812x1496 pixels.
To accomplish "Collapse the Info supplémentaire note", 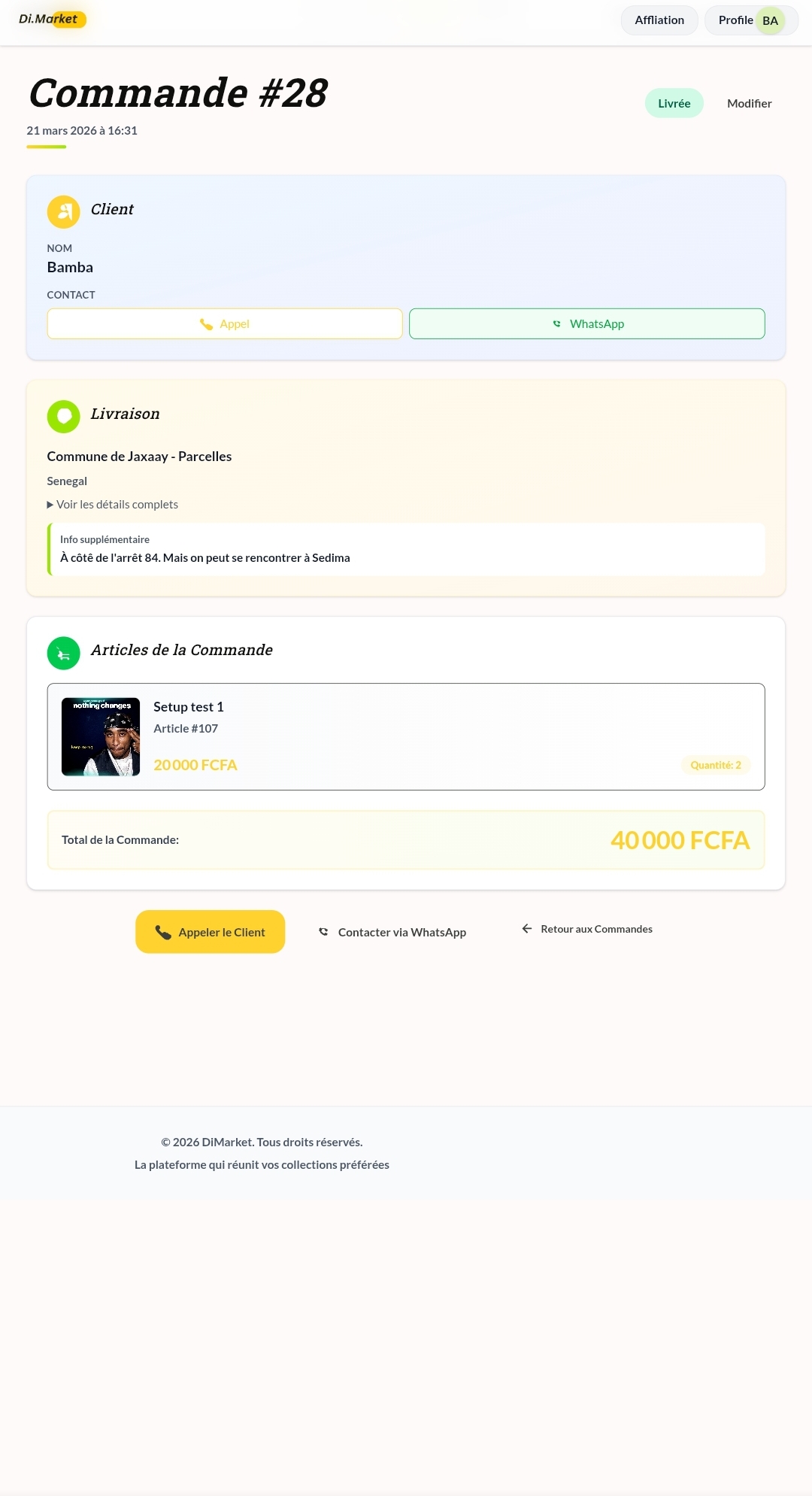I will pos(105,539).
